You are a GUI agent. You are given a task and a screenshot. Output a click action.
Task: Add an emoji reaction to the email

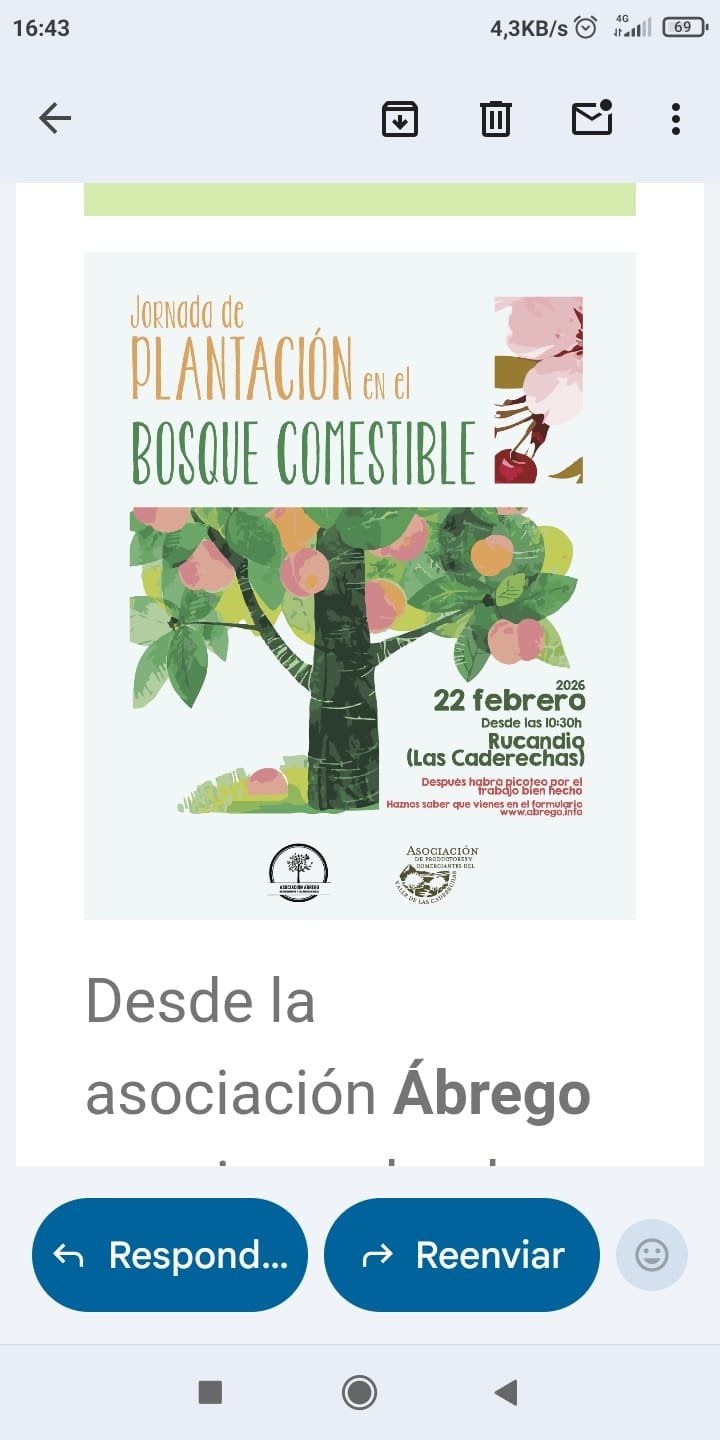click(651, 1254)
